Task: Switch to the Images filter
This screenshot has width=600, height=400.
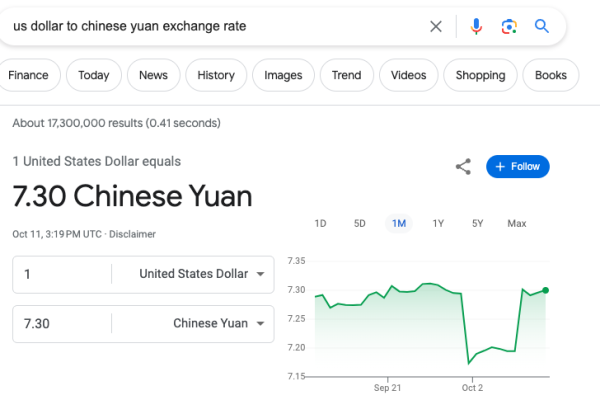Action: click(x=284, y=75)
